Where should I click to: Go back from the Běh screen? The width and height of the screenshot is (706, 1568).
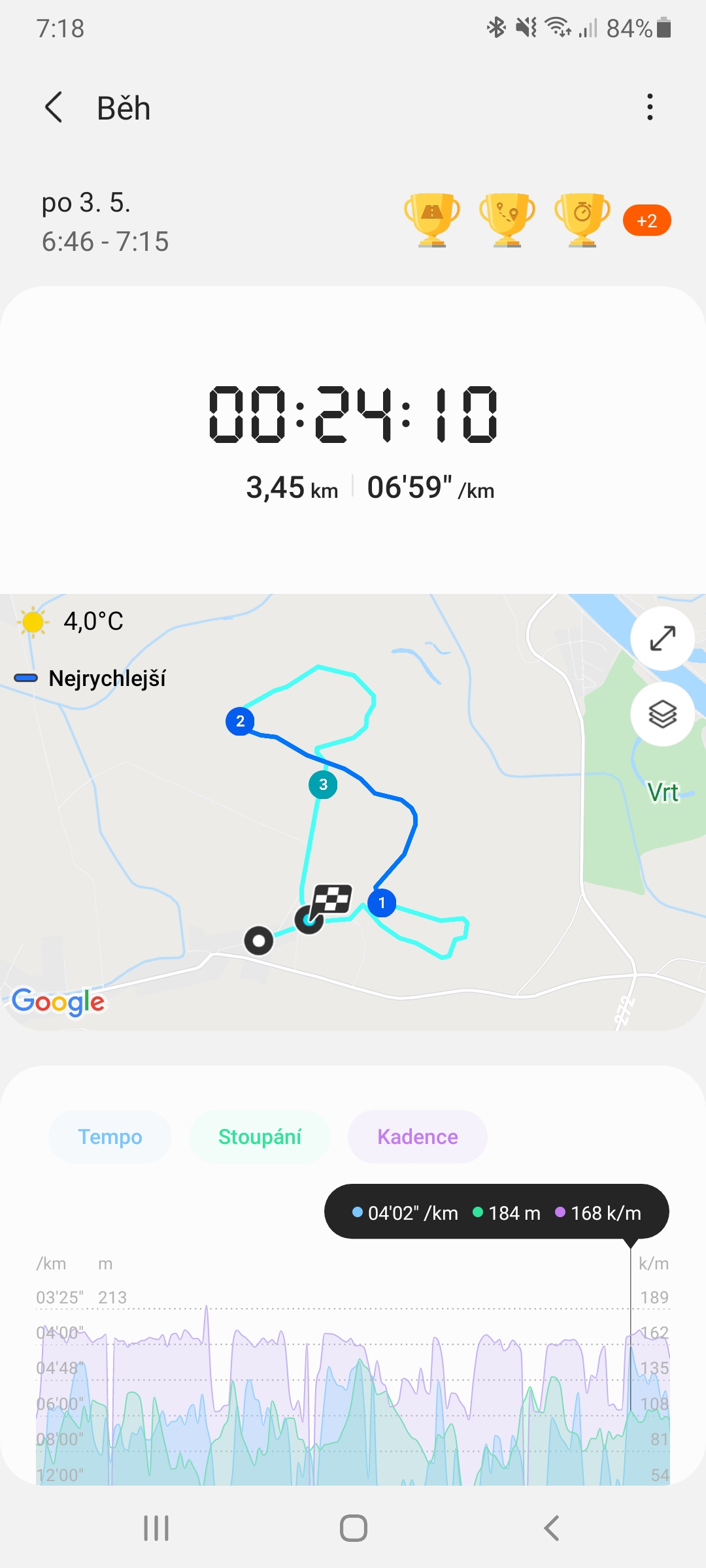coord(54,107)
